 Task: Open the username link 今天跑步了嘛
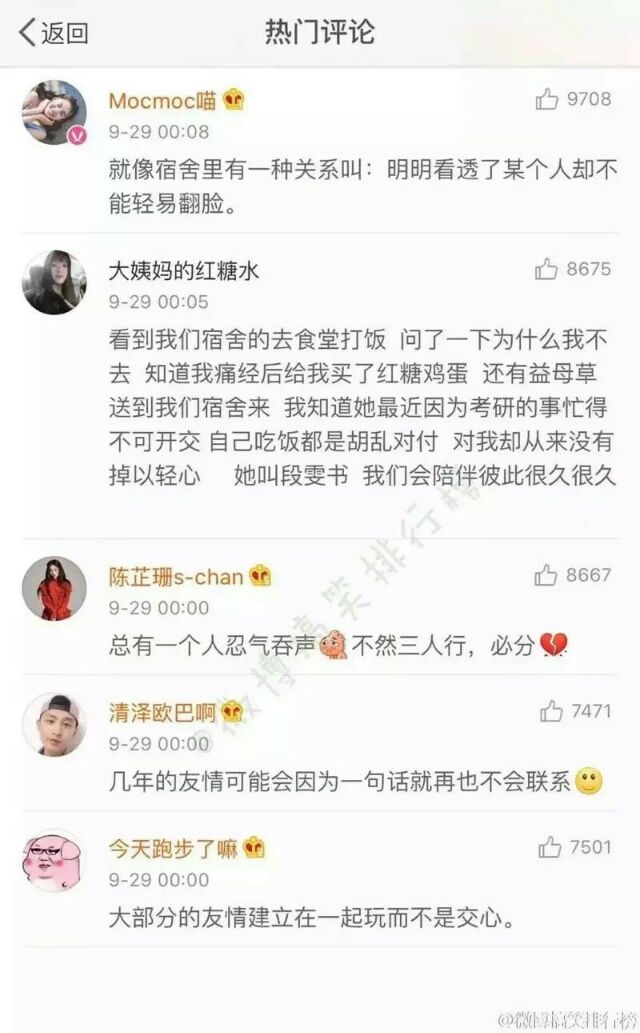[x=173, y=849]
